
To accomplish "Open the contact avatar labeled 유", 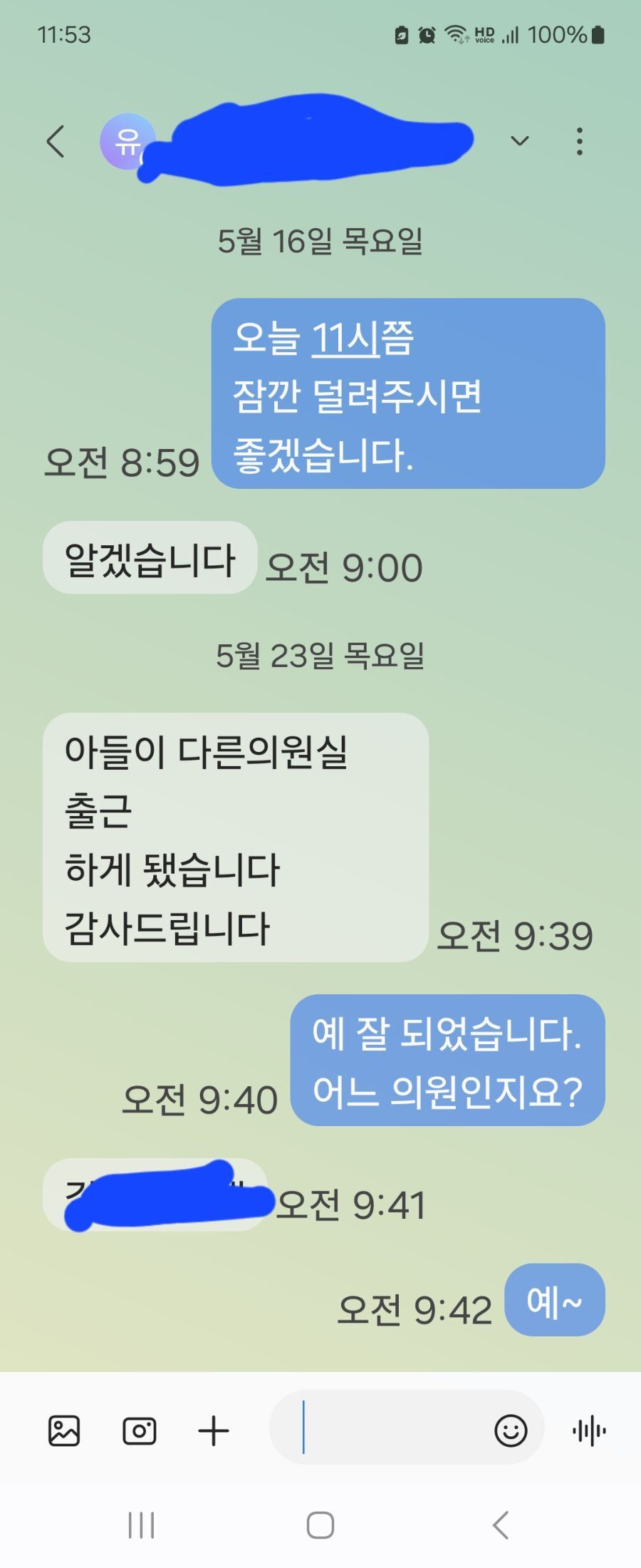I will 127,141.
